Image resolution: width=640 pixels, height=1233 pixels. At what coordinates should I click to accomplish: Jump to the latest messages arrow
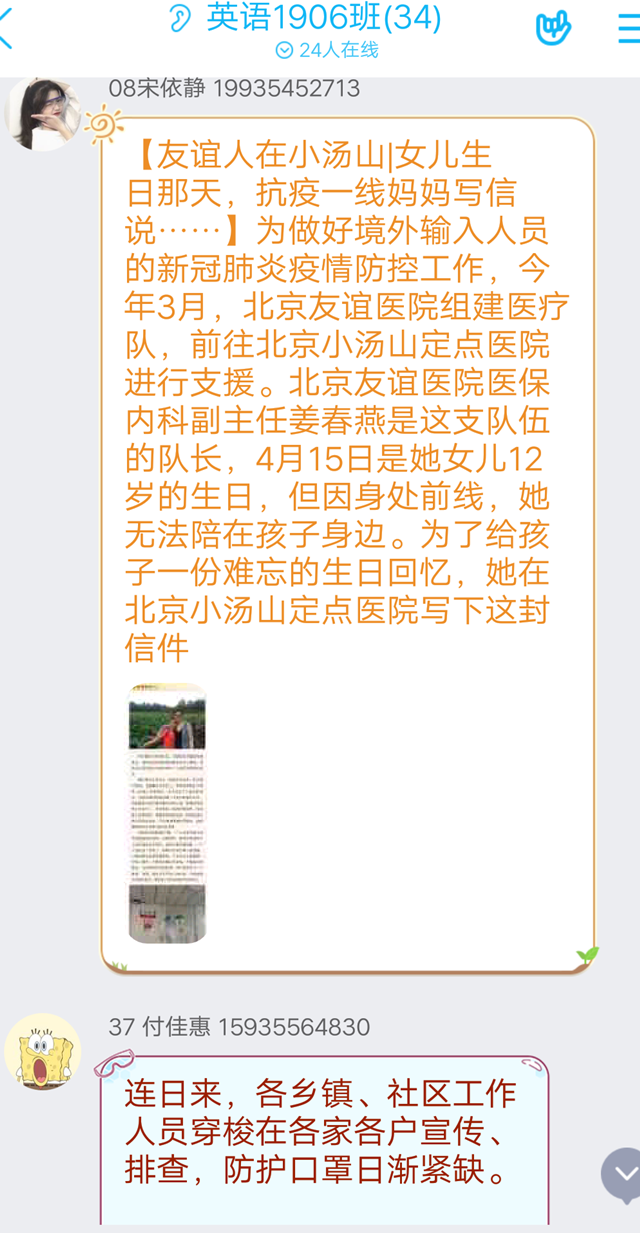[622, 1174]
